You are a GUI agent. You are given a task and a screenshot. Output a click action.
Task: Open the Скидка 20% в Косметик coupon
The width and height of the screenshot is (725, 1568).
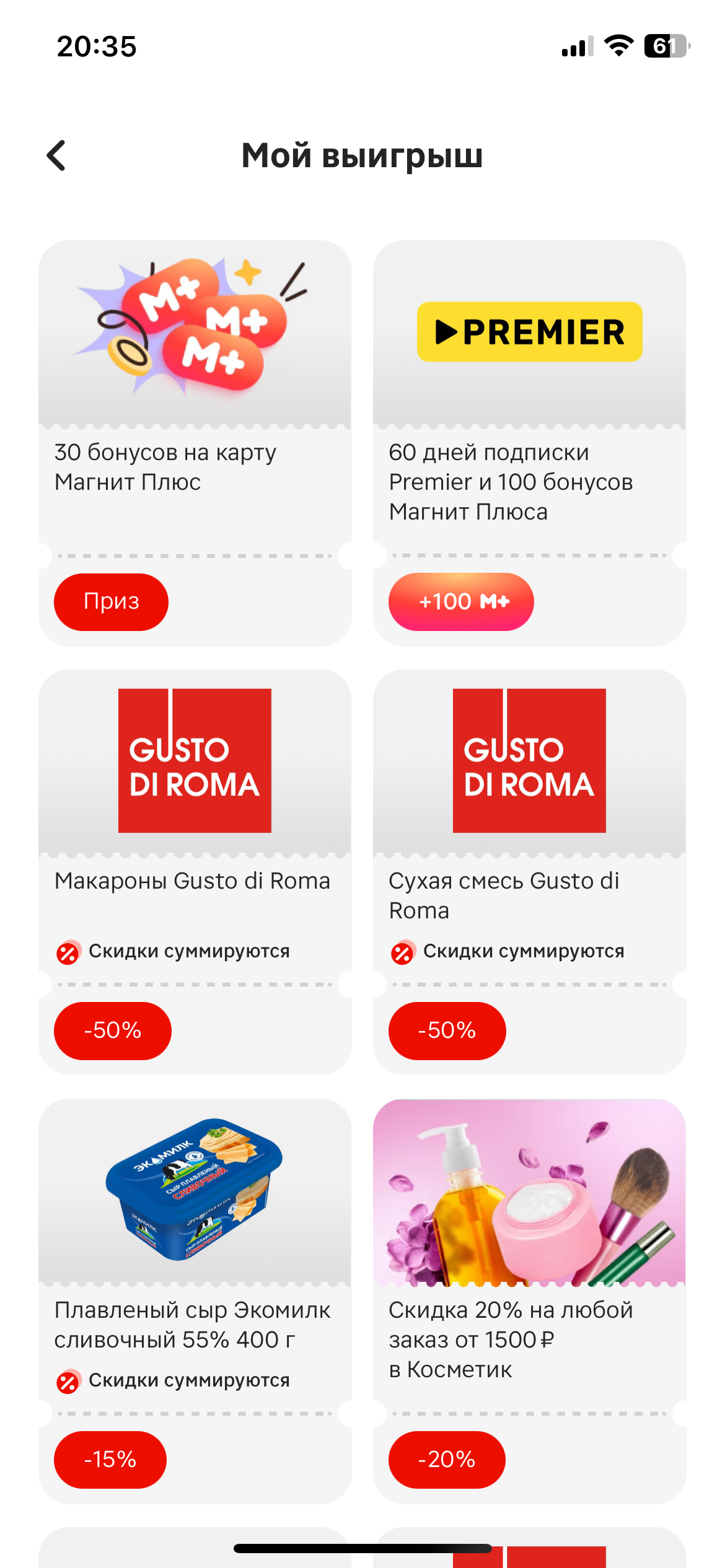[529, 1301]
